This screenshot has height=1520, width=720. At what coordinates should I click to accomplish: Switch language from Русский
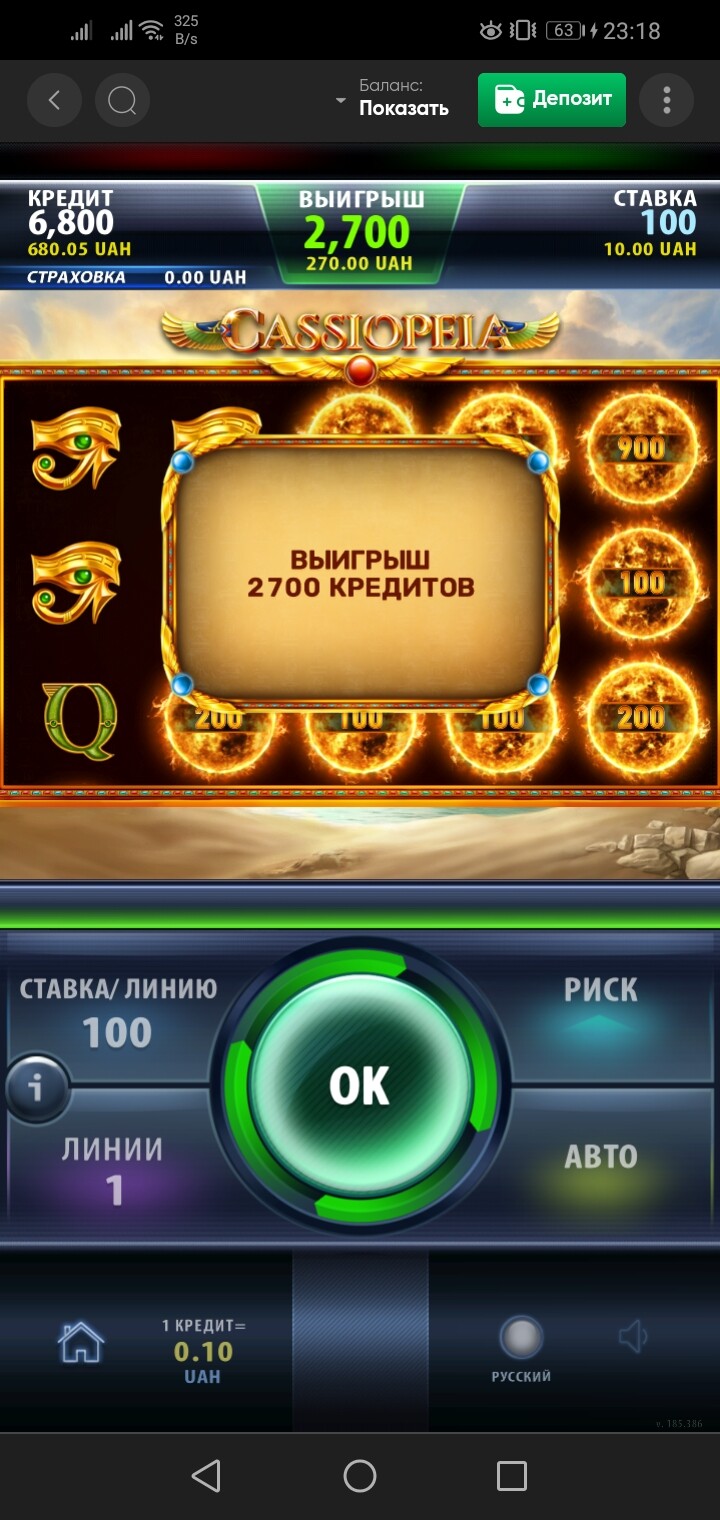pos(521,1349)
